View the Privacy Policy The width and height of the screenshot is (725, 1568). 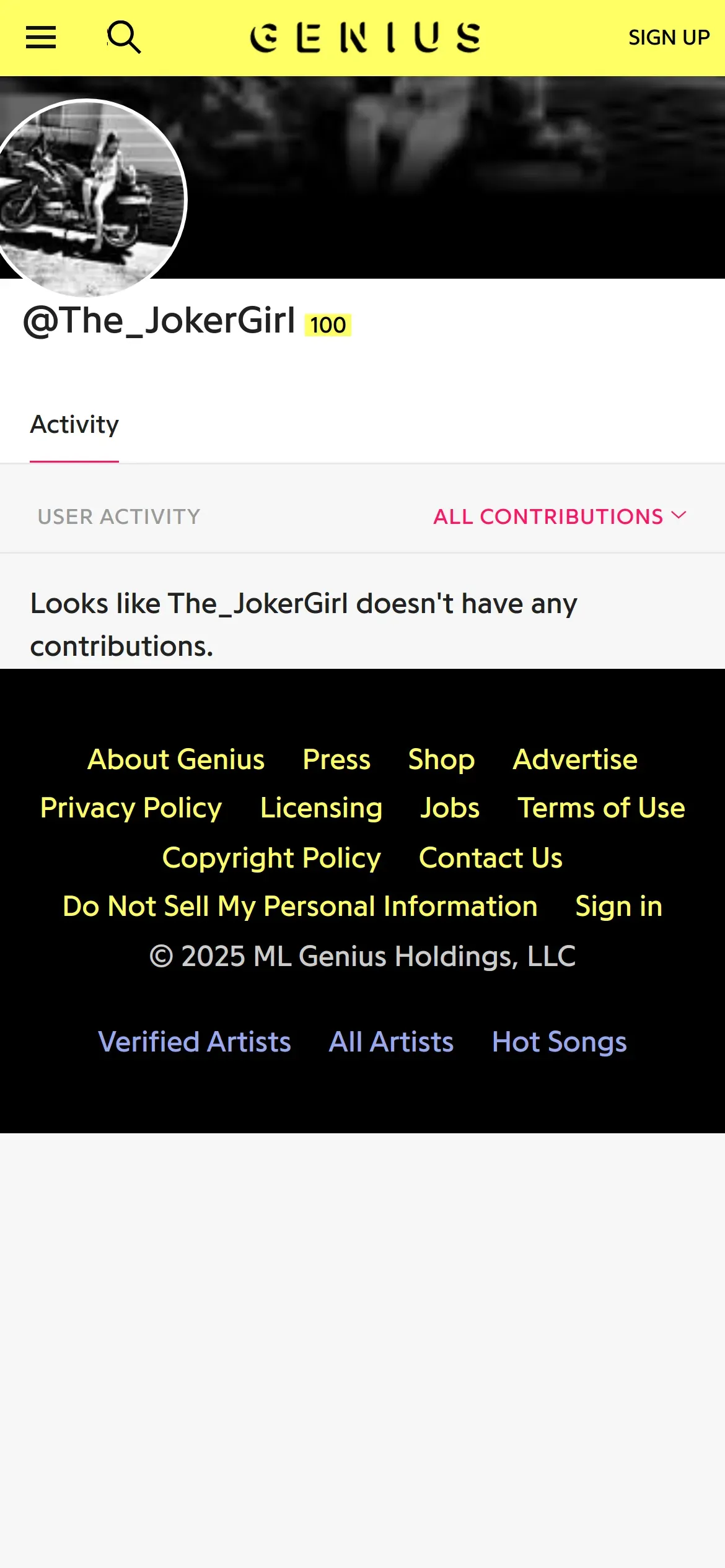point(131,808)
